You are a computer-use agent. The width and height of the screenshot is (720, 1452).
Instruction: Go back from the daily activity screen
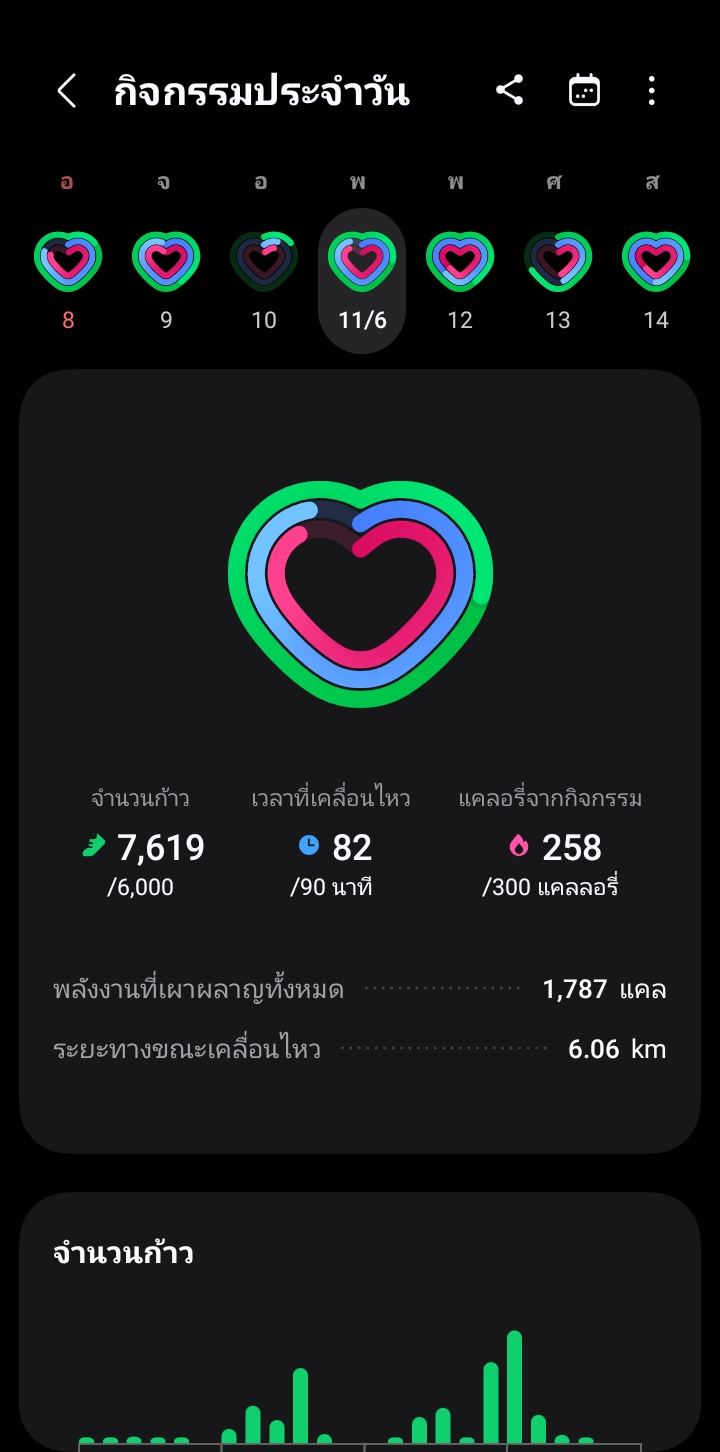tap(66, 92)
